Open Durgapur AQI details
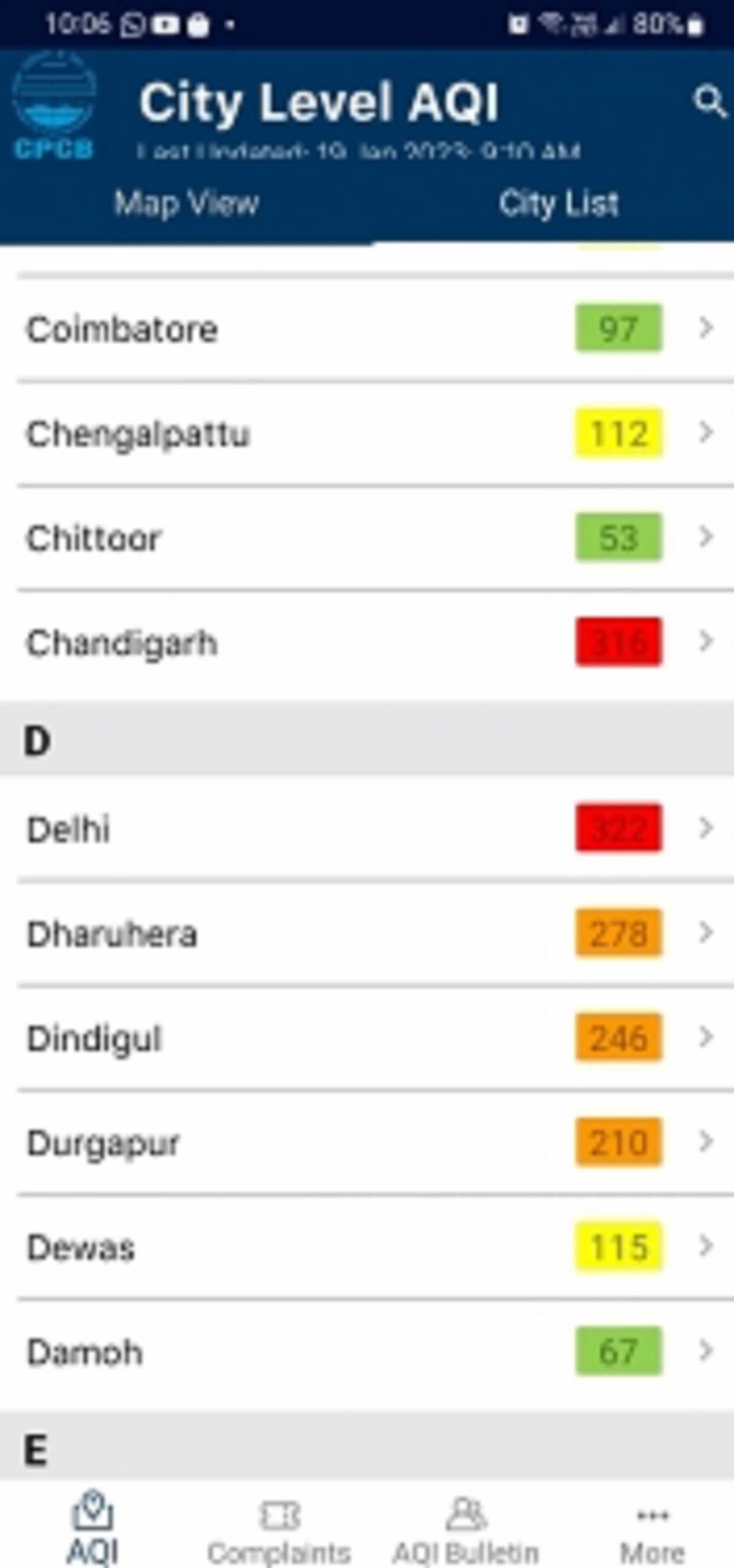 367,1143
